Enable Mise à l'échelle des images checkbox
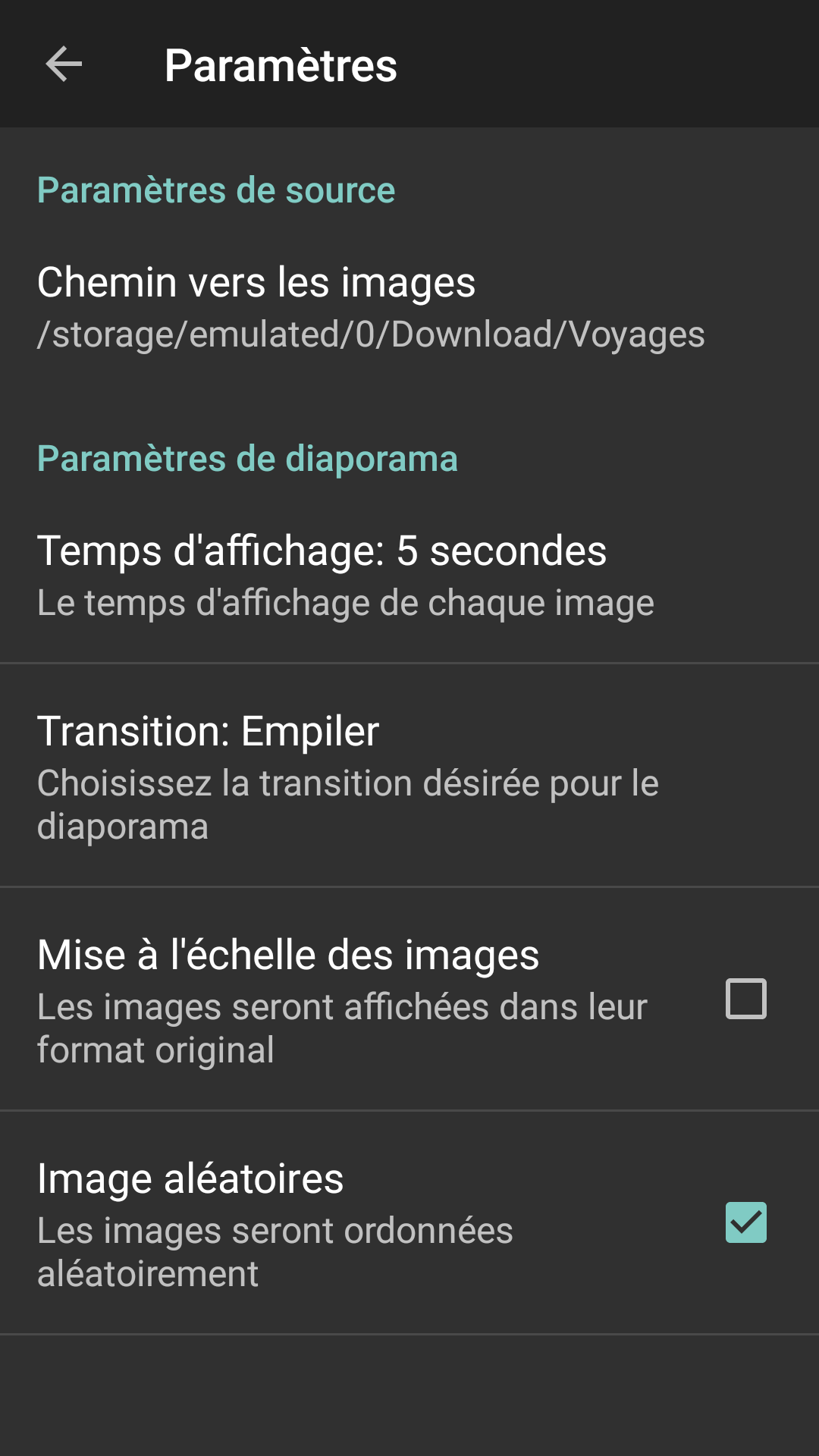 pos(745,999)
